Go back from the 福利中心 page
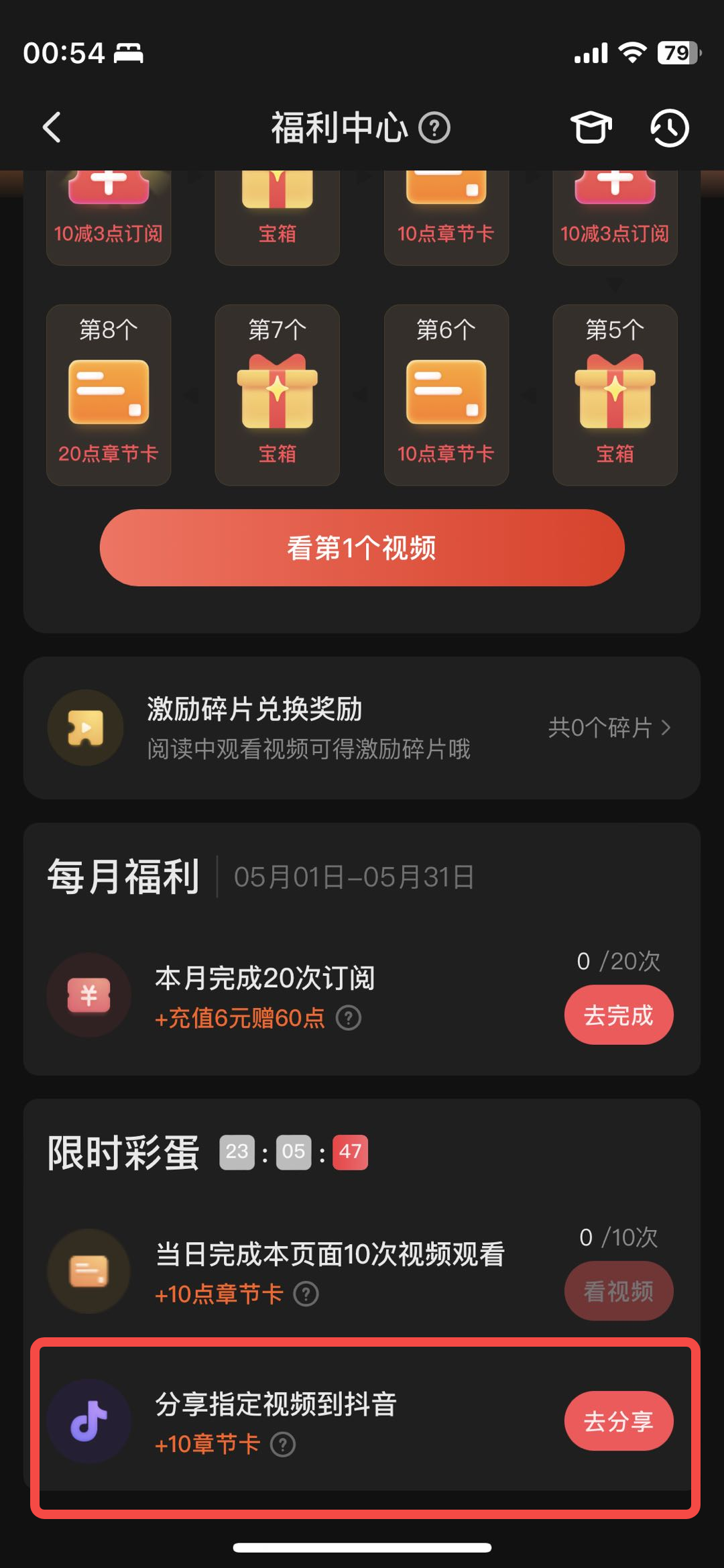This screenshot has height=1568, width=724. click(x=52, y=127)
